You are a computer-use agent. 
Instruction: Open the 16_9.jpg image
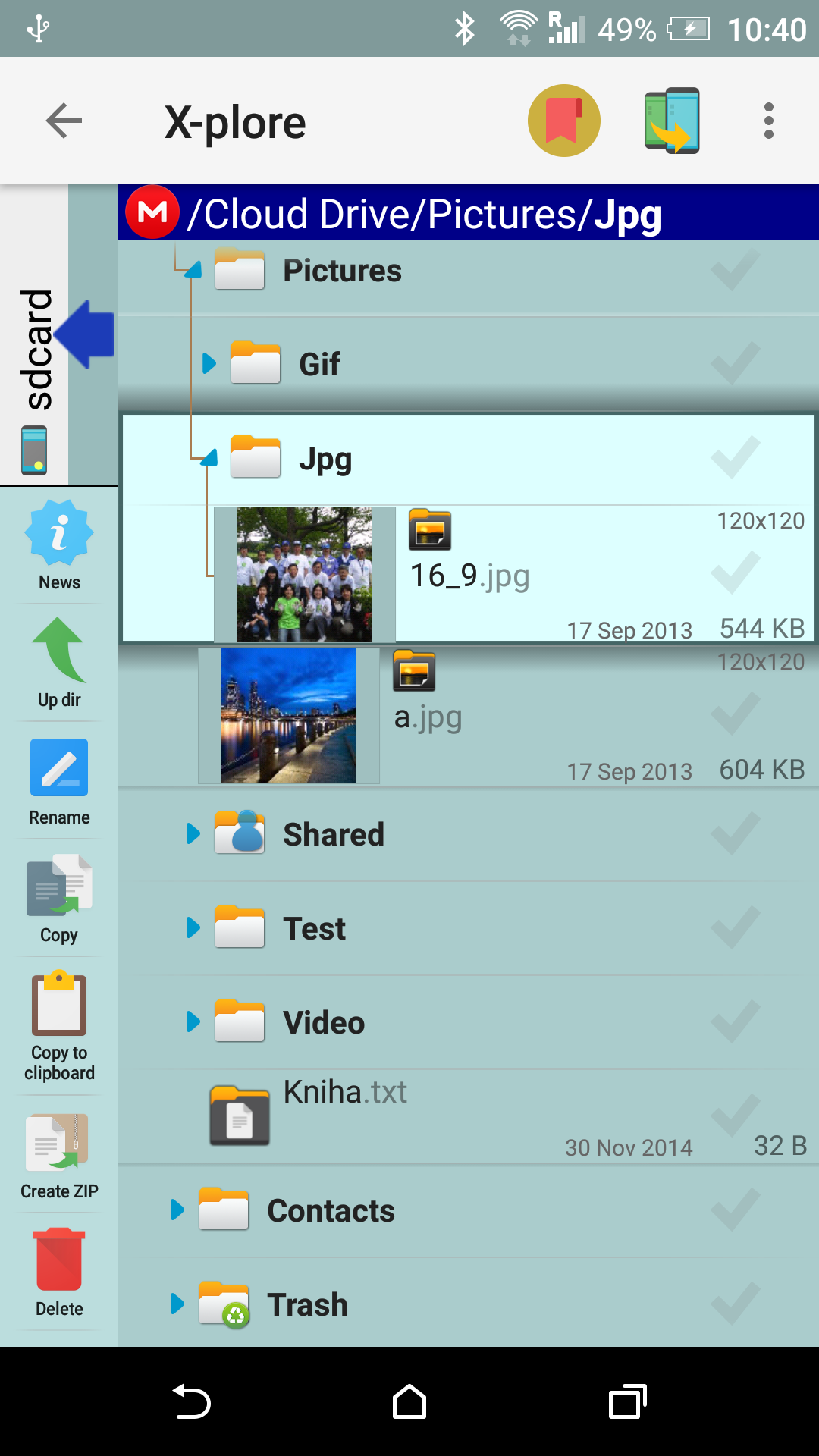pyautogui.click(x=469, y=576)
